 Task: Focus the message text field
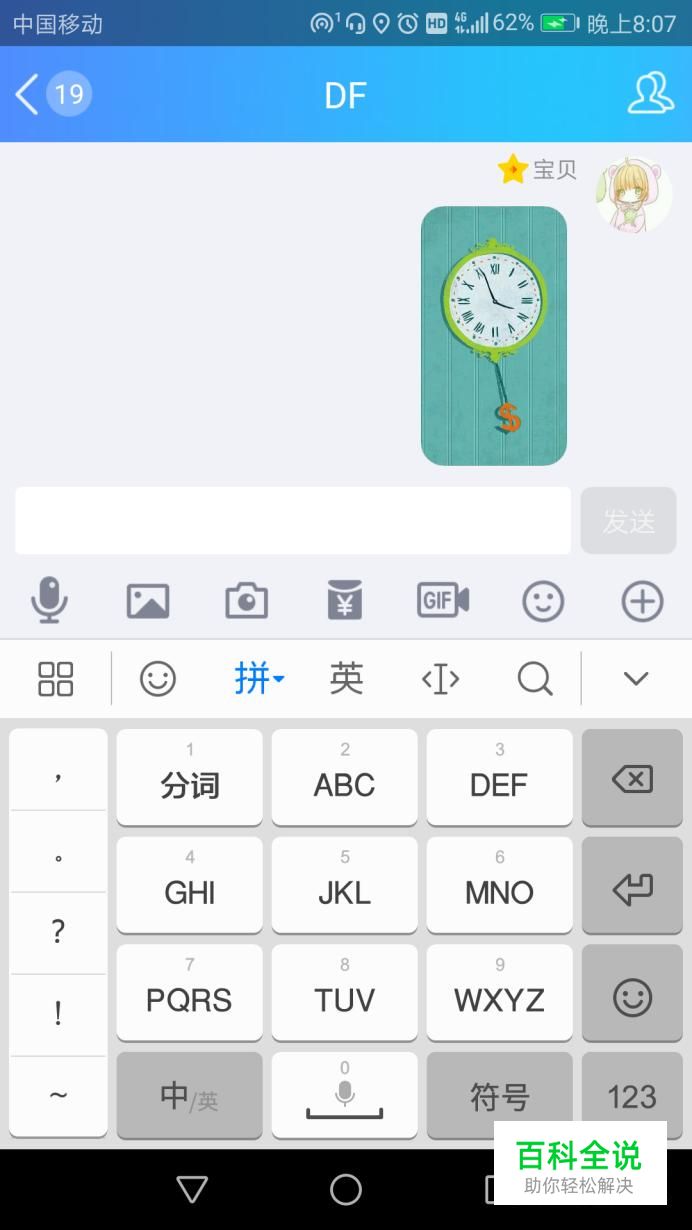click(x=293, y=520)
